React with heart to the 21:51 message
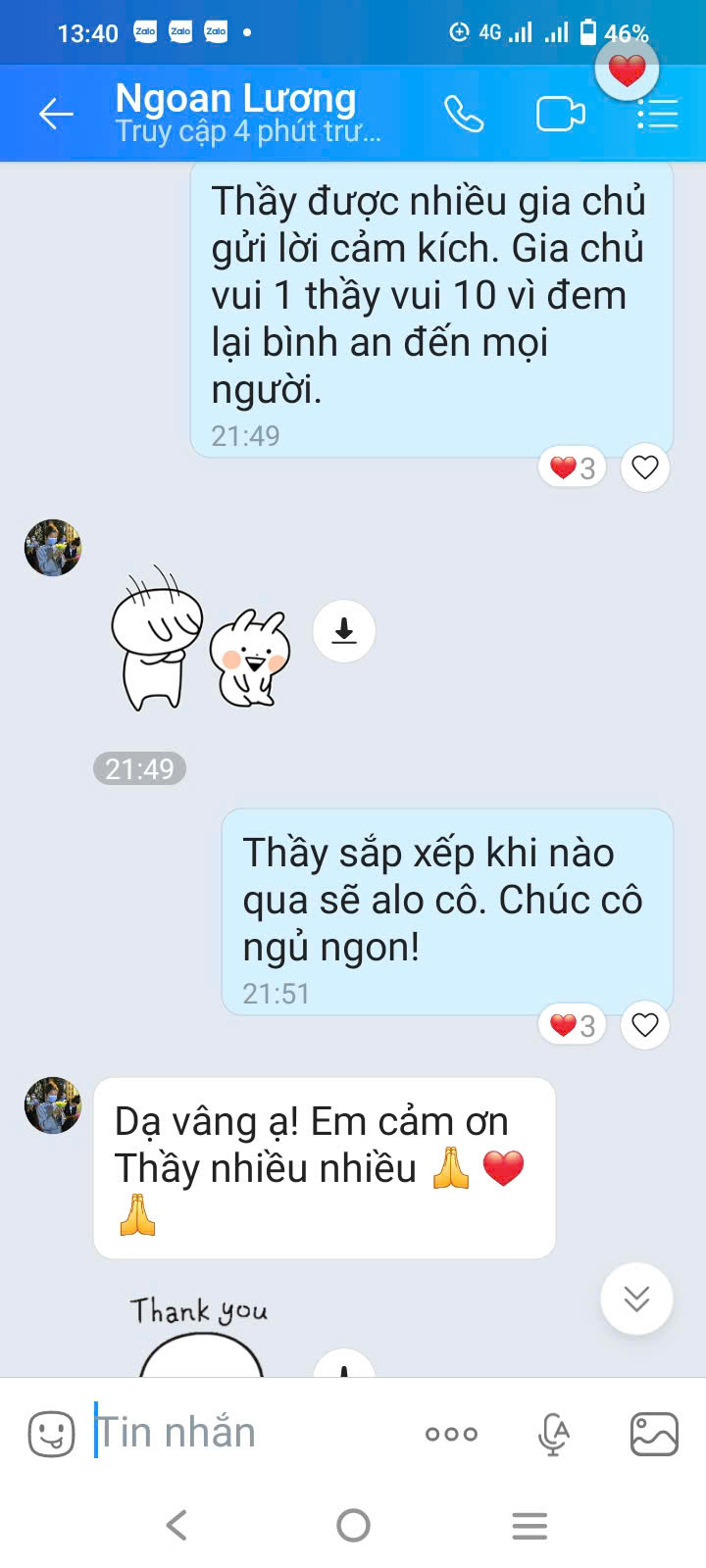706x1568 pixels. [644, 1025]
